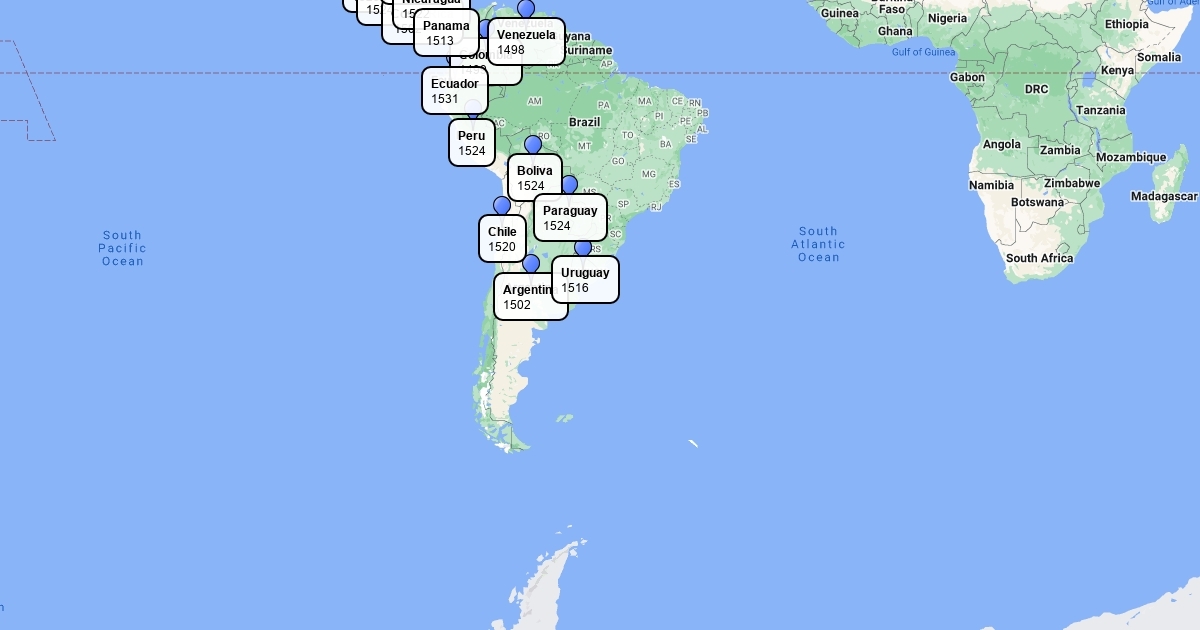Image resolution: width=1200 pixels, height=630 pixels.
Task: Tap the Argentina 1502 label
Action: click(523, 298)
